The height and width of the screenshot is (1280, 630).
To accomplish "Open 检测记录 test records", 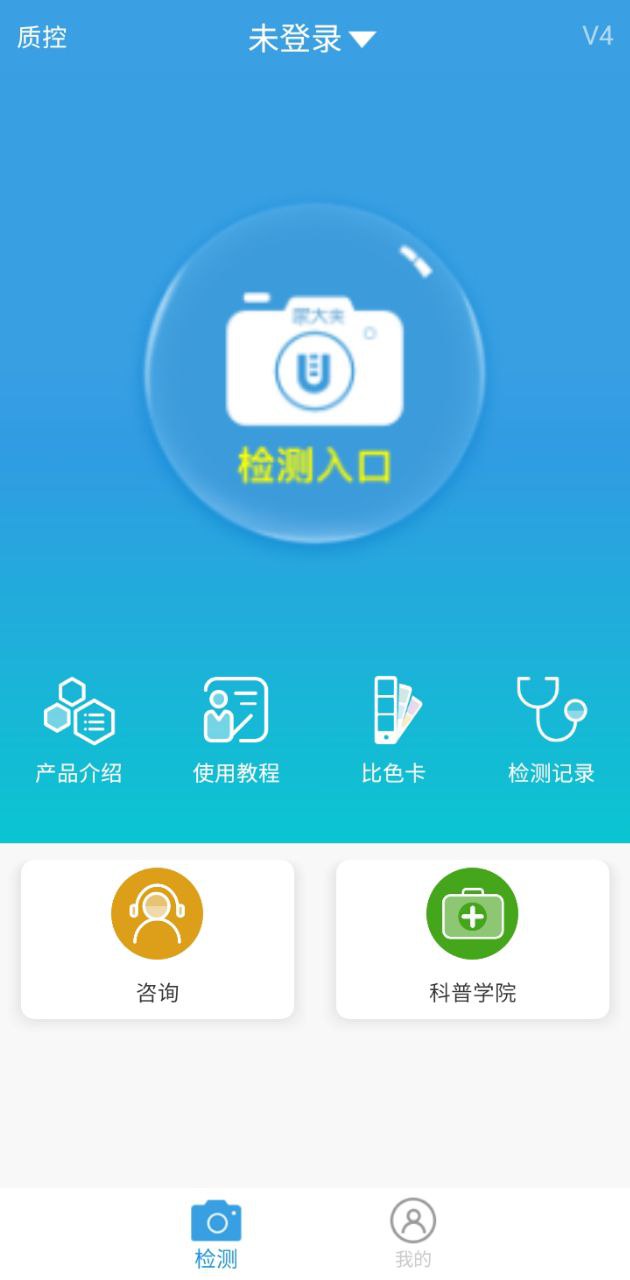I will point(551,730).
